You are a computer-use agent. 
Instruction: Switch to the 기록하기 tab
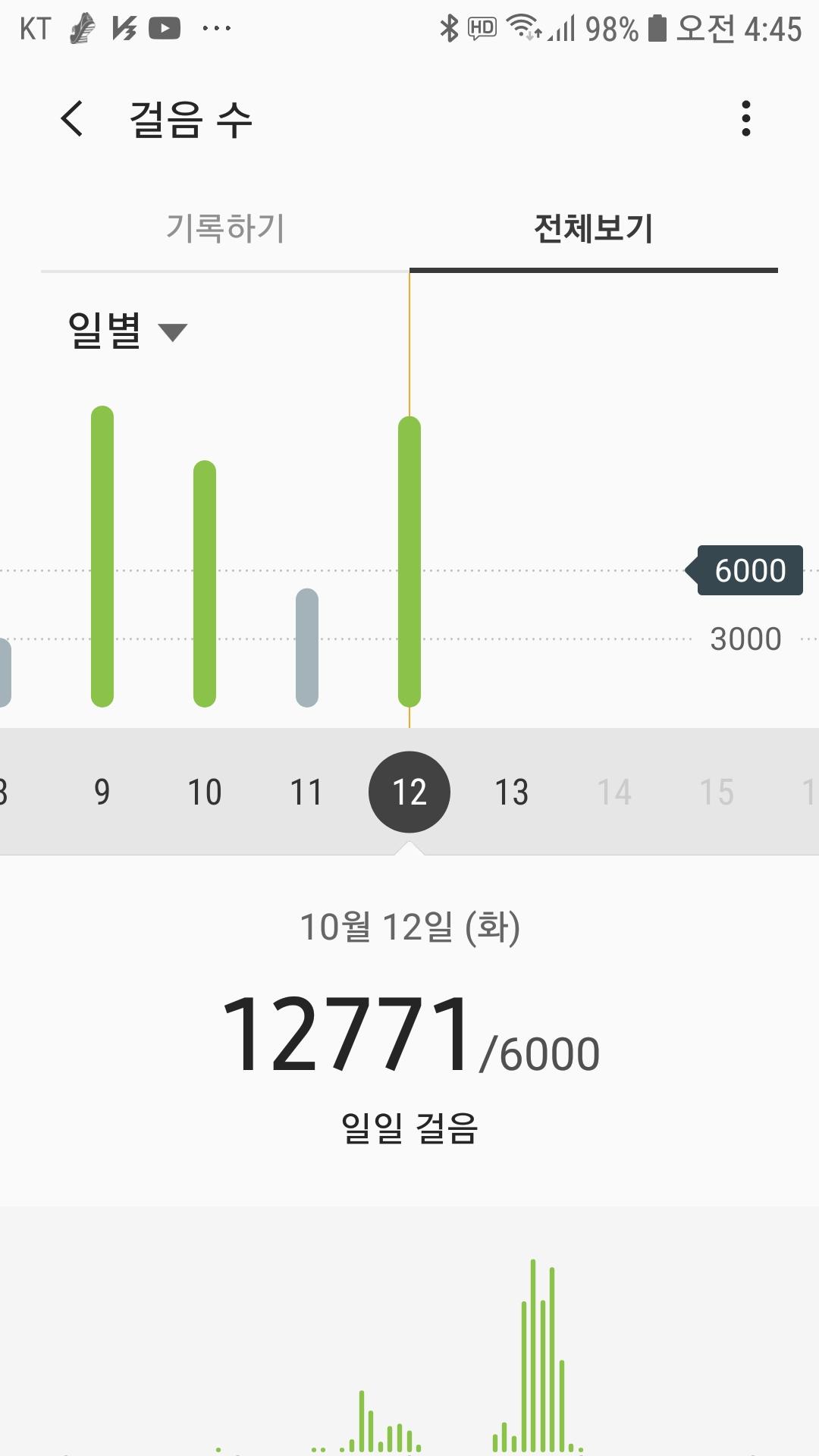[x=225, y=228]
